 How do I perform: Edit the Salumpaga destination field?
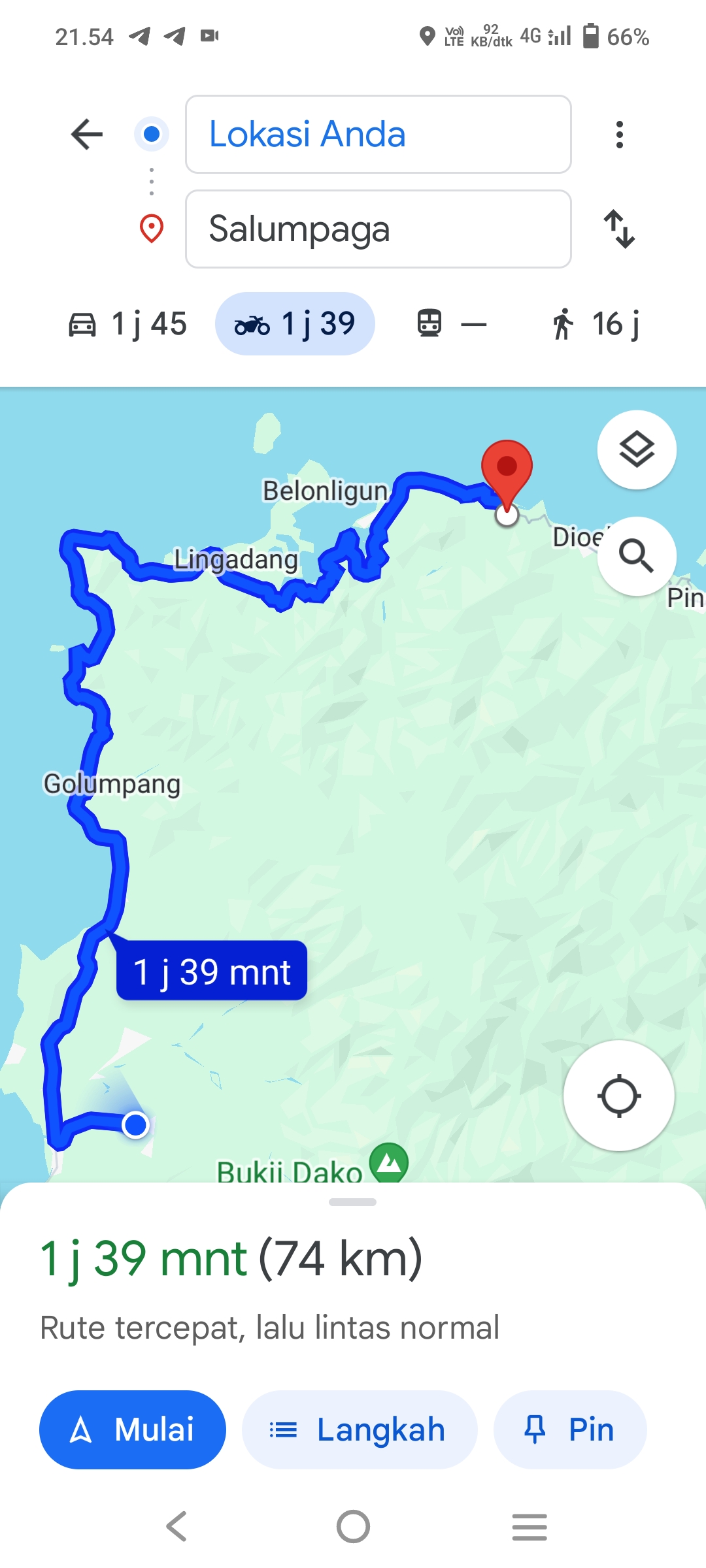click(378, 229)
